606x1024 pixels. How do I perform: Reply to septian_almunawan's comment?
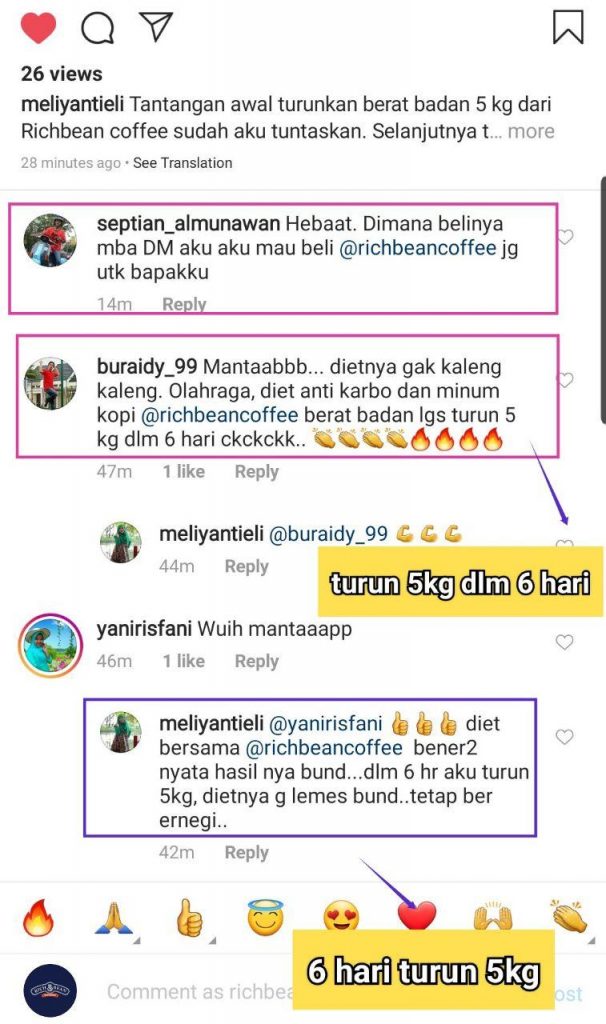184,304
